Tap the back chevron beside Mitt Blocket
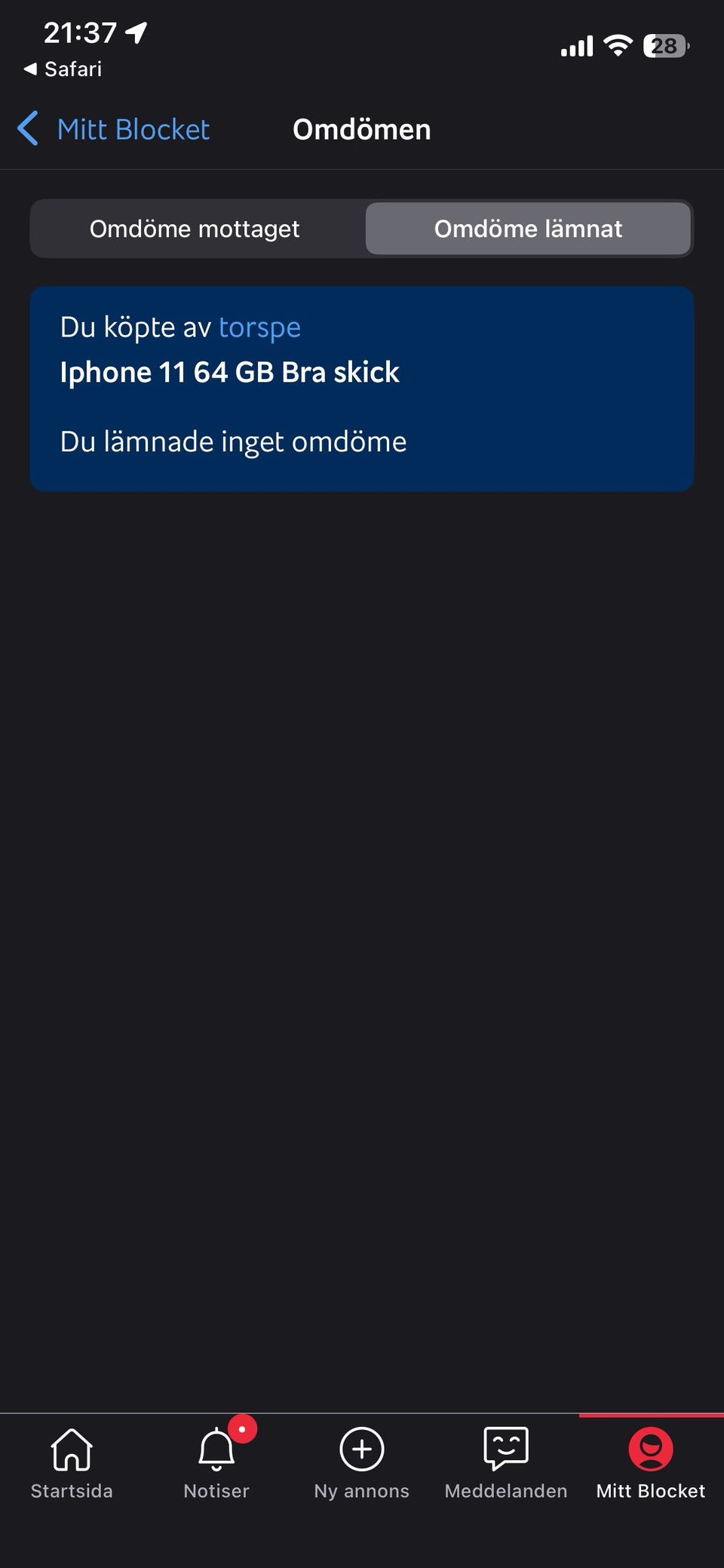 click(x=27, y=129)
